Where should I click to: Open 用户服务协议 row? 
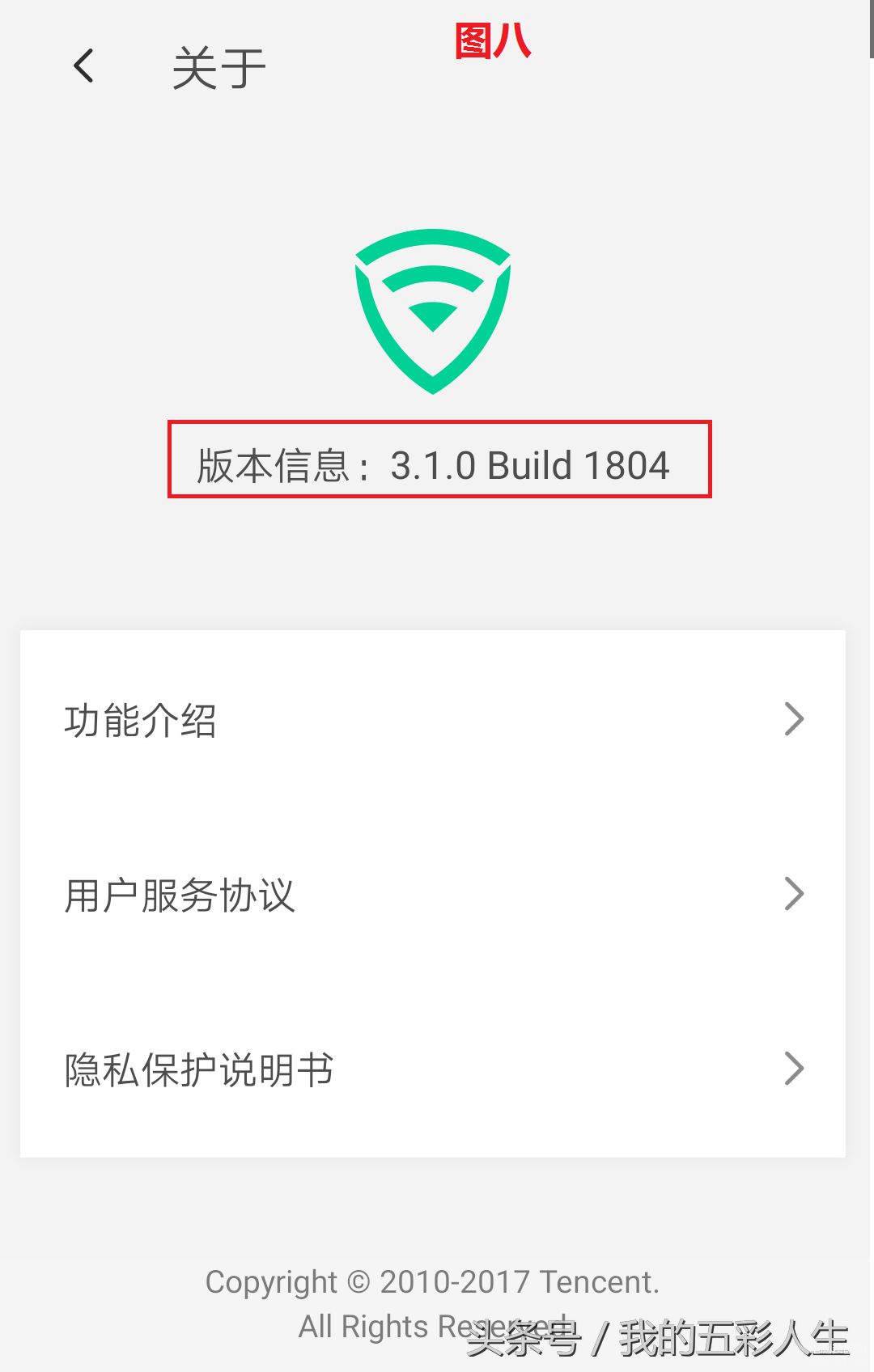tap(432, 895)
